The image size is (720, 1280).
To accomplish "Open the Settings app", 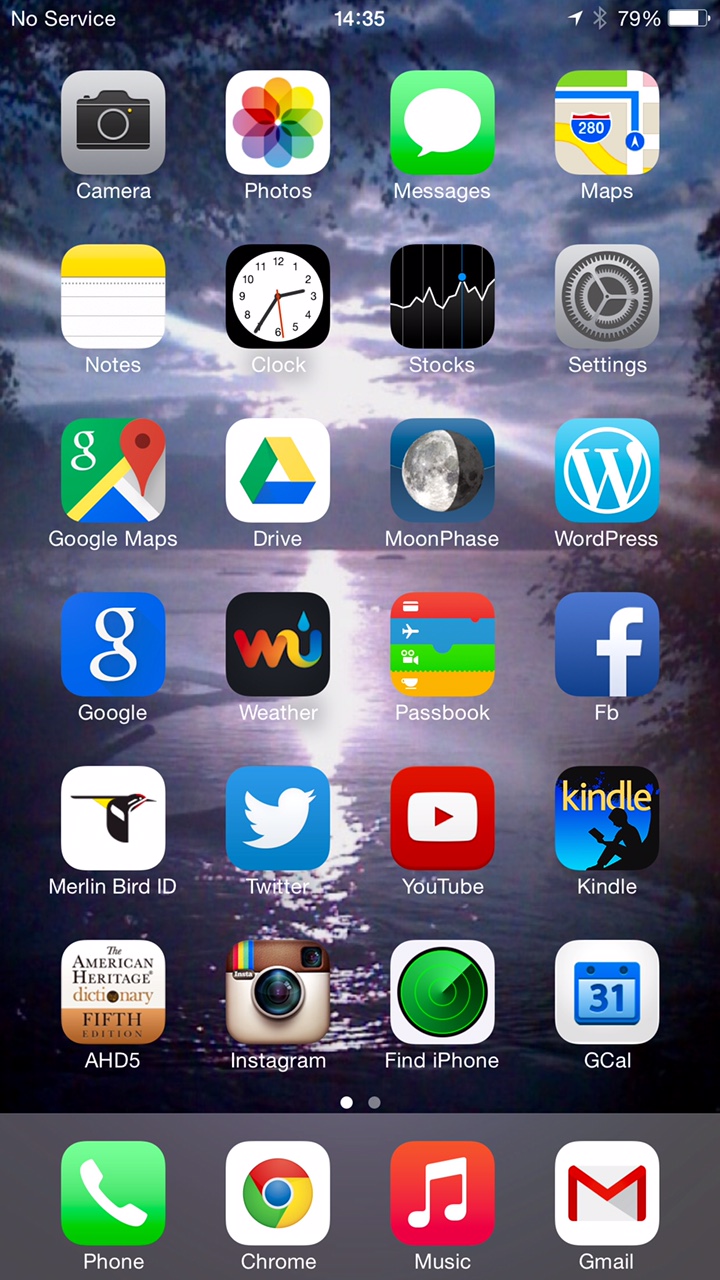I will tap(607, 296).
